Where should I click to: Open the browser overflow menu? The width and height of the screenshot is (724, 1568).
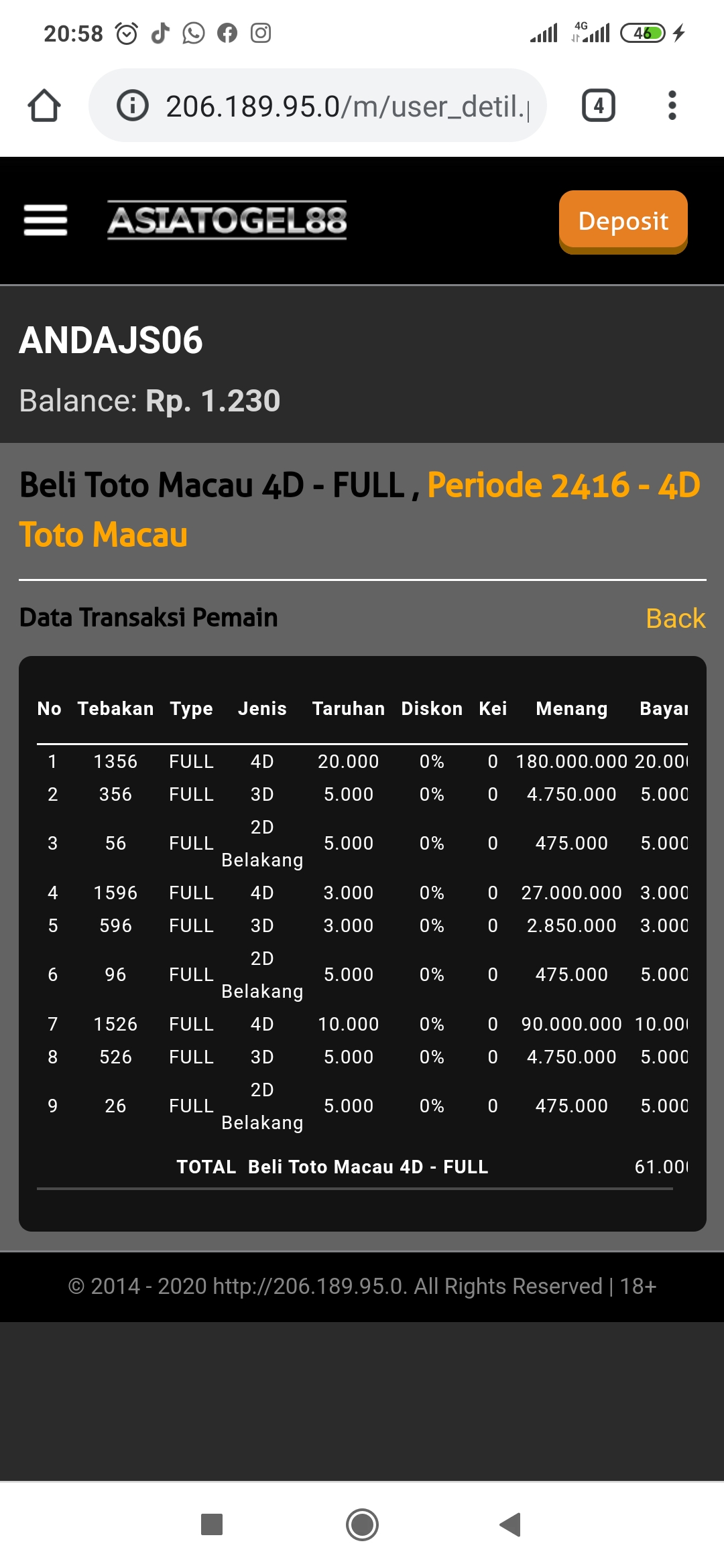point(672,106)
